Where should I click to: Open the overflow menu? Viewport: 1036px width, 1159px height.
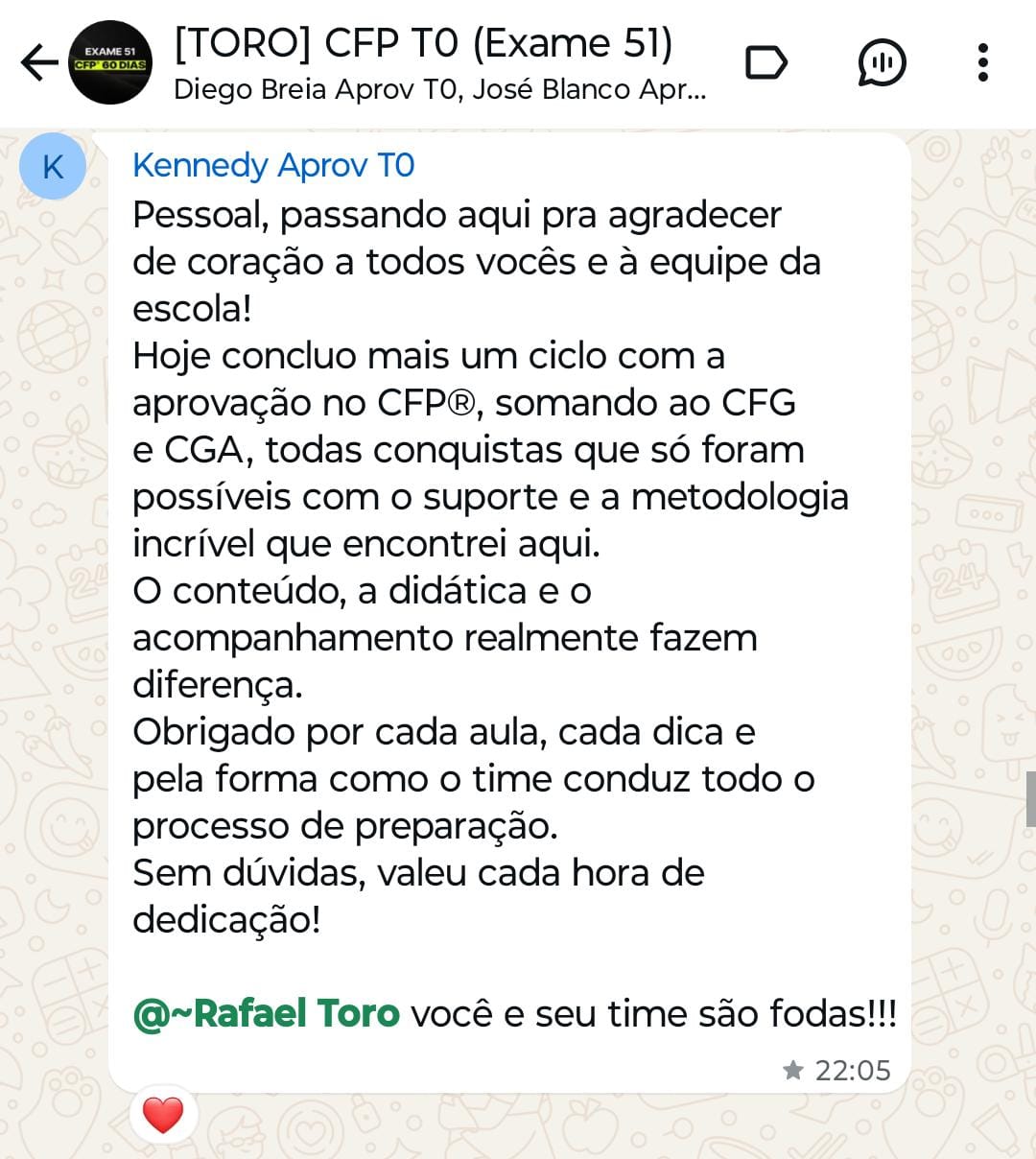click(x=982, y=63)
